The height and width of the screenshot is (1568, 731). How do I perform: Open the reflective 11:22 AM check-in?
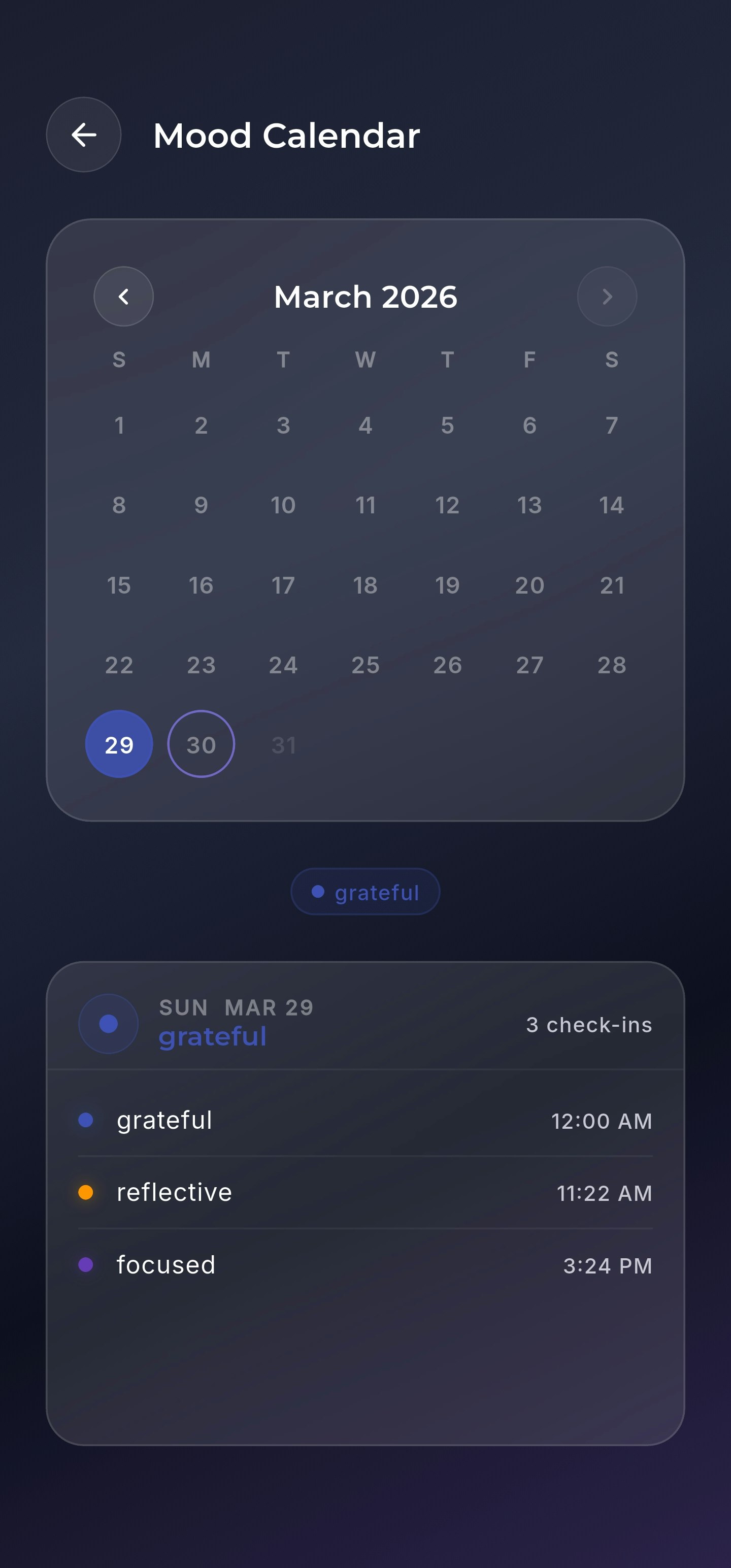click(x=365, y=1192)
